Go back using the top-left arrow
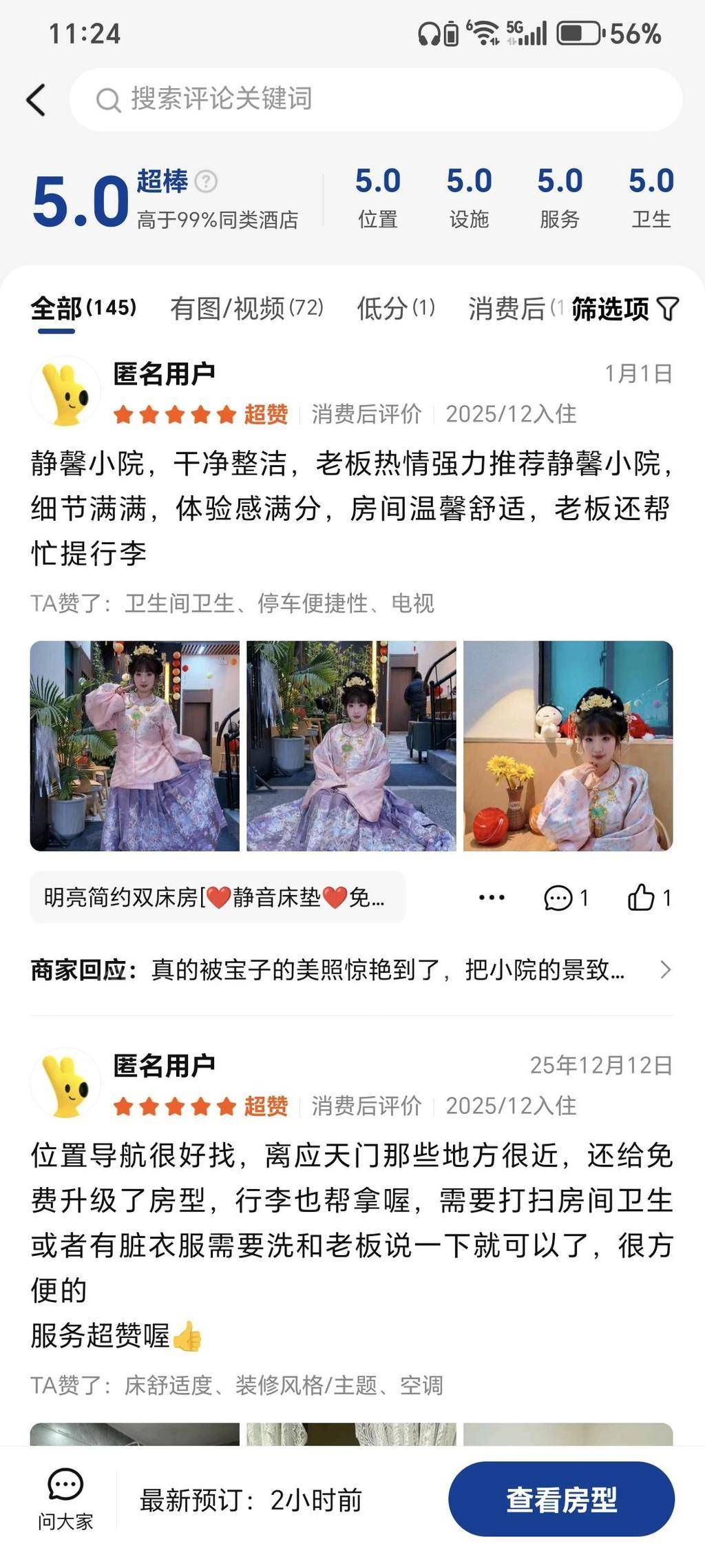Viewport: 705px width, 1568px height. click(36, 101)
